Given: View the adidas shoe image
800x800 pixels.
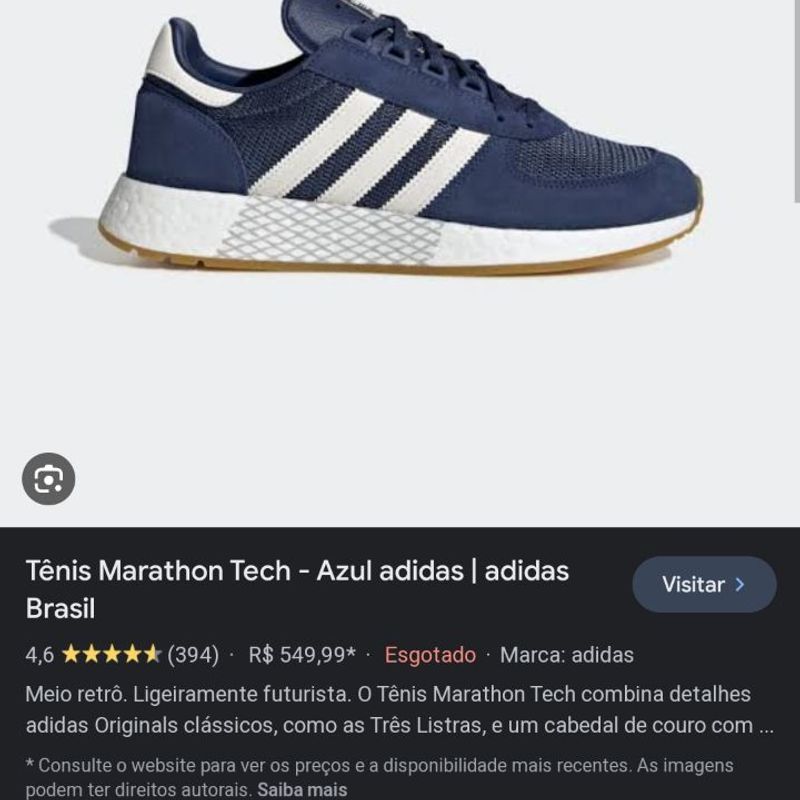Looking at the screenshot, I should tap(400, 150).
